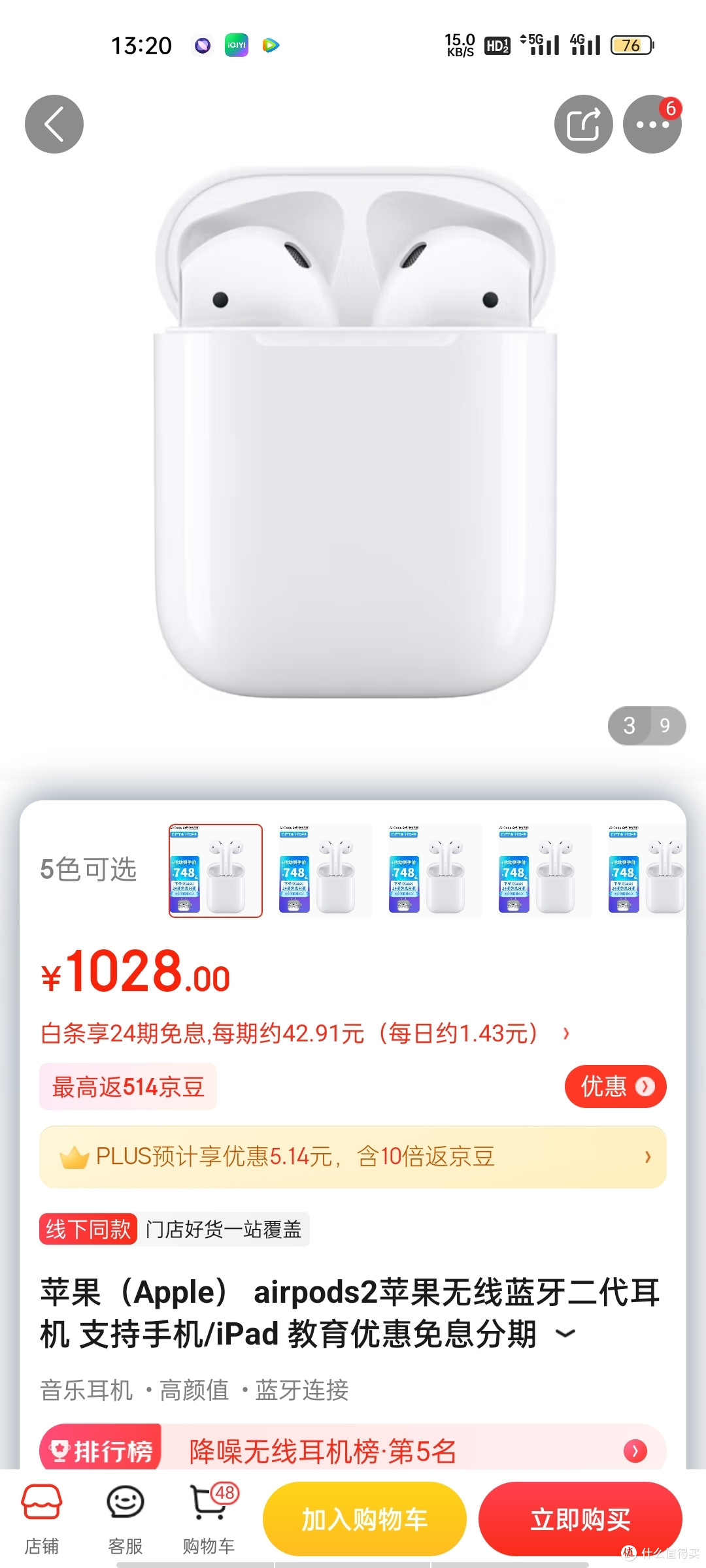Tap the back arrow to exit product page
Screen dimensions: 706x1568
(x=54, y=123)
